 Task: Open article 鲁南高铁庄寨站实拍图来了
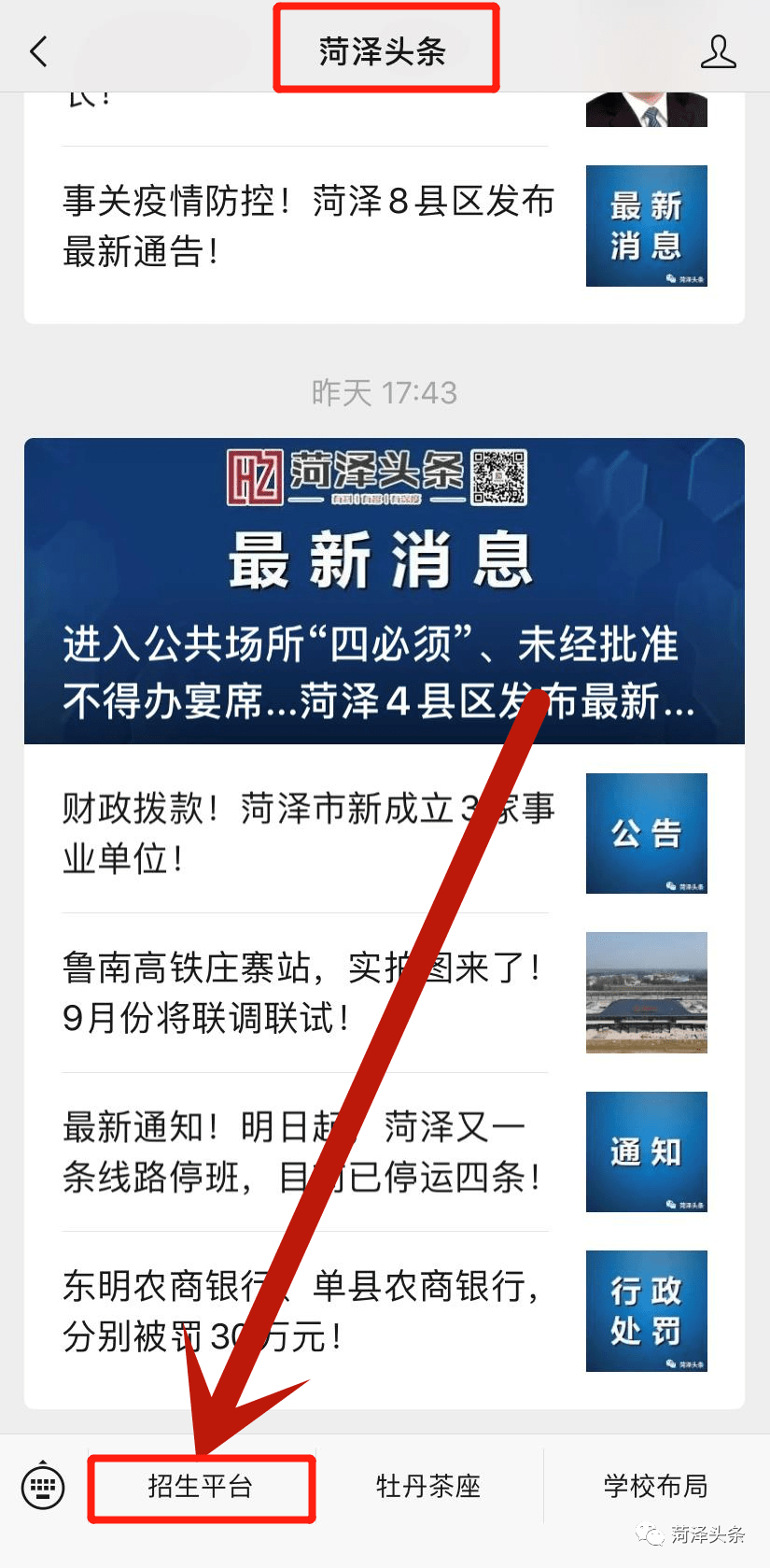pos(308,993)
